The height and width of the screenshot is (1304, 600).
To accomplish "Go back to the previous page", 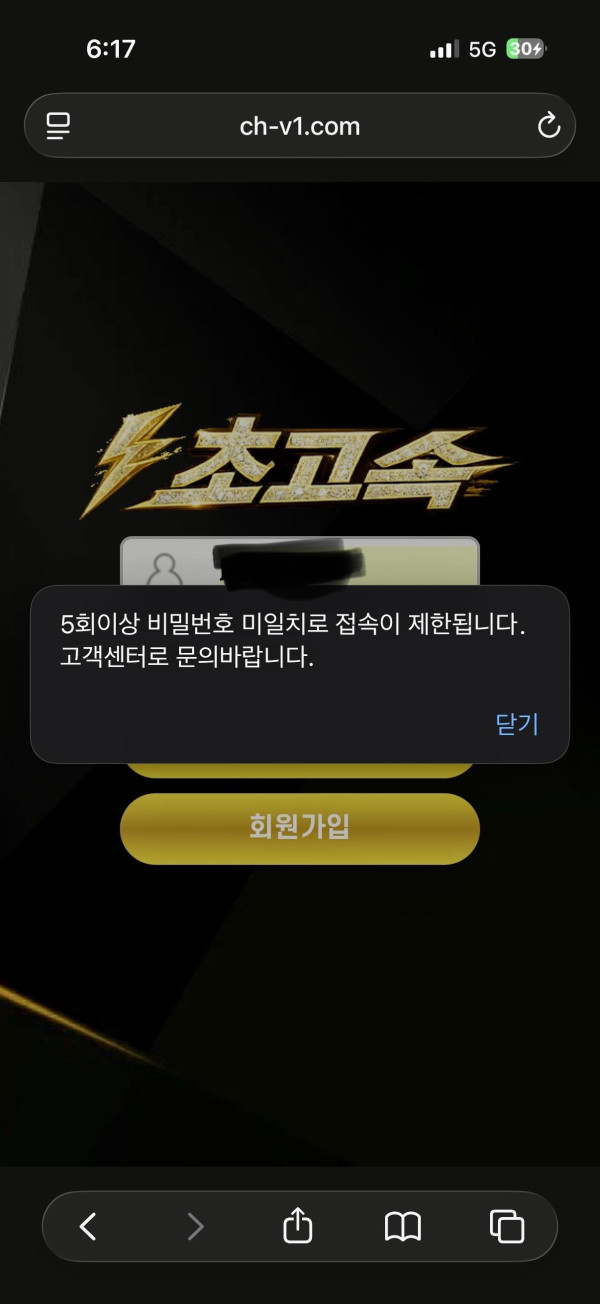I will 88,1226.
